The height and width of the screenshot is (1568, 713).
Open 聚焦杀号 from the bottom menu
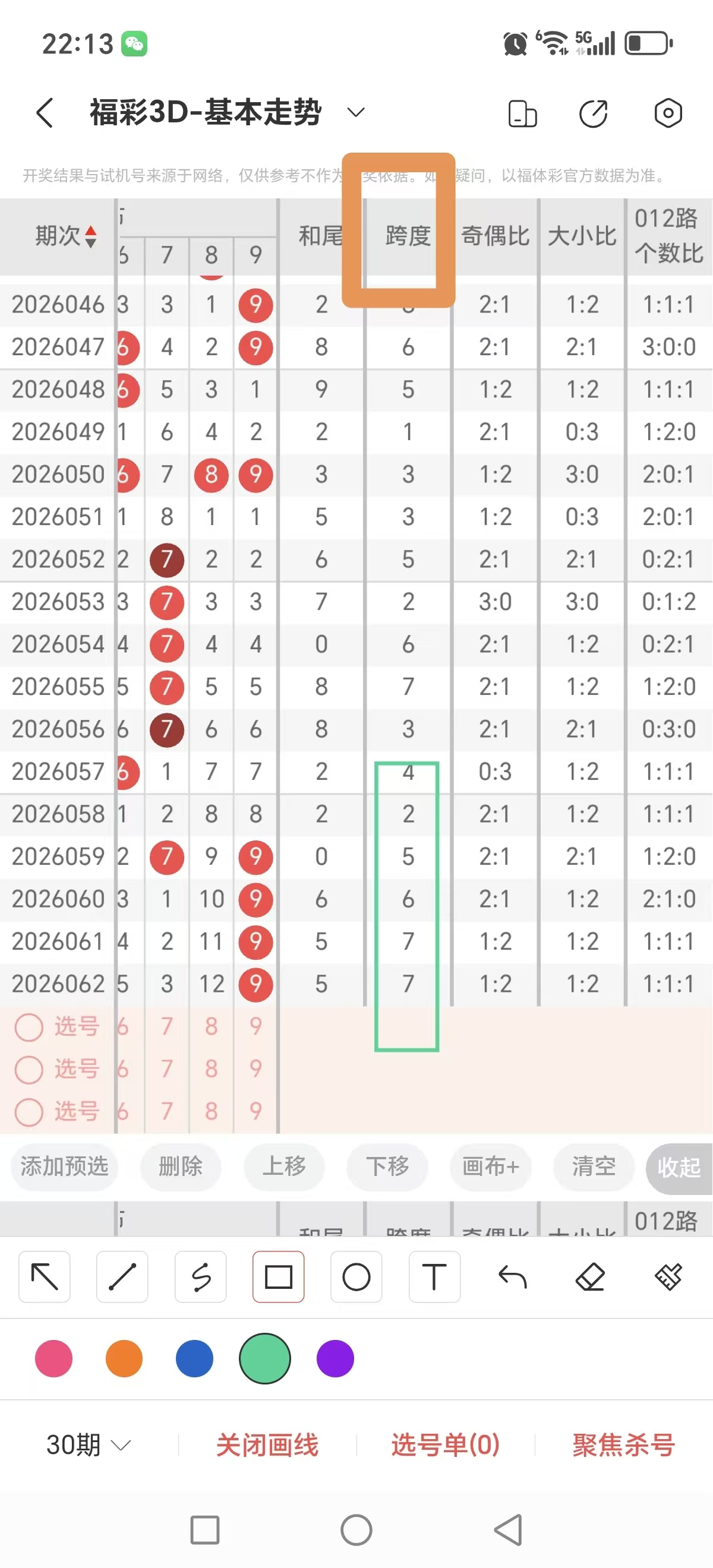click(x=623, y=1443)
